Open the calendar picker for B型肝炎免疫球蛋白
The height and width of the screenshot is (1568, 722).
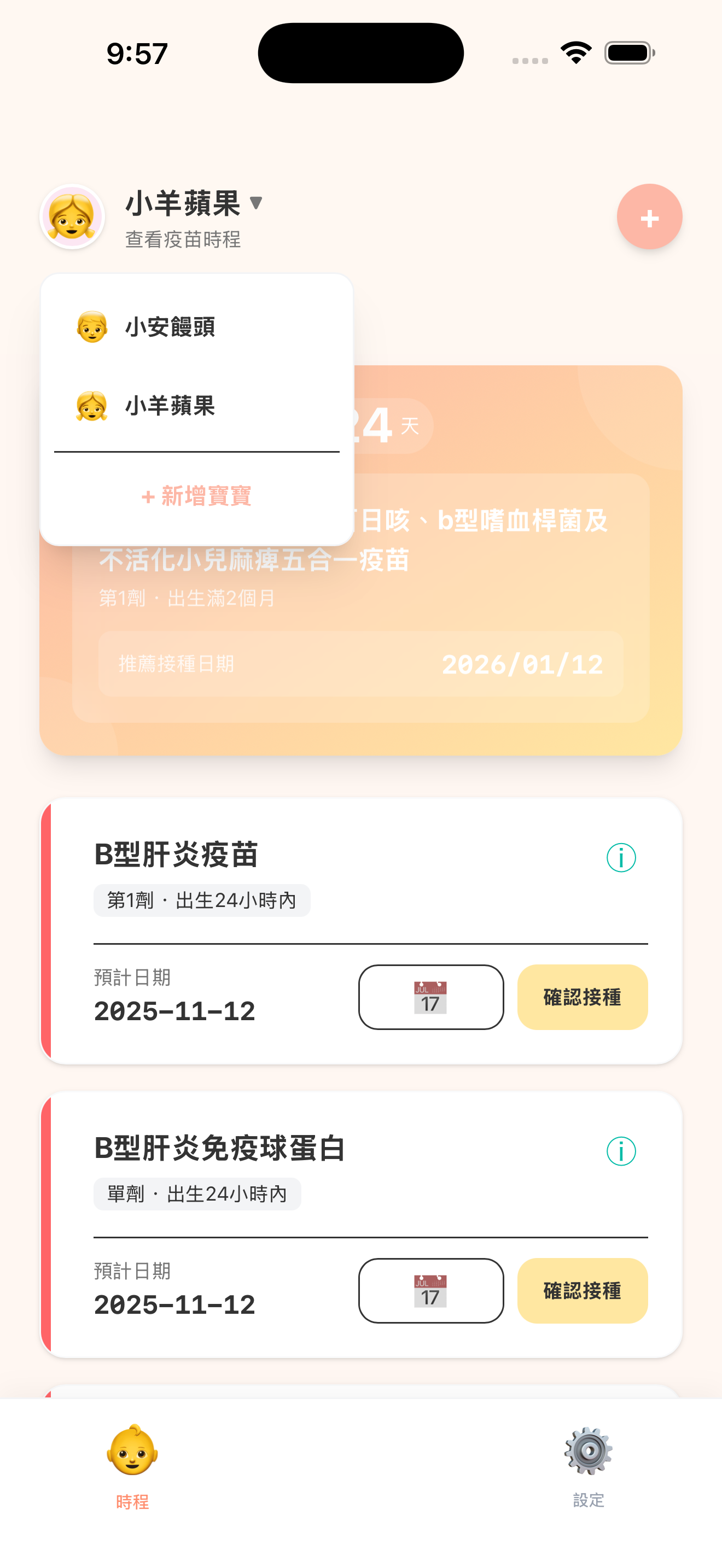430,1290
